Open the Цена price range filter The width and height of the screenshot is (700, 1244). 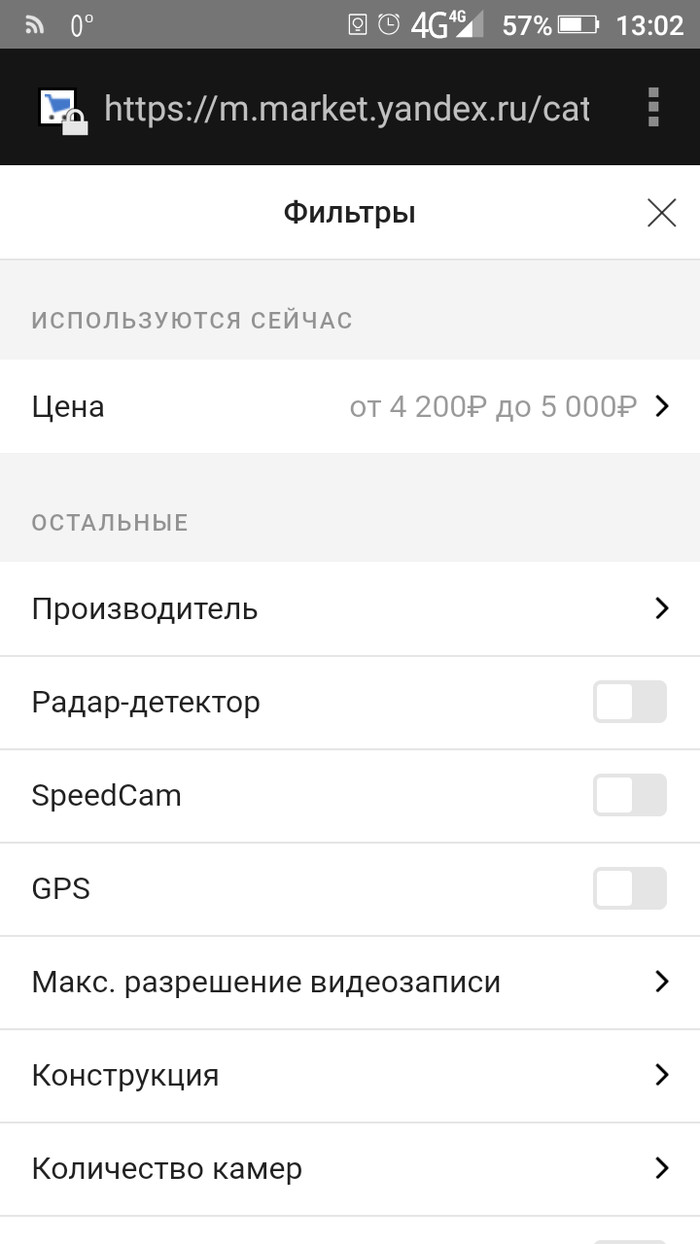[x=350, y=407]
